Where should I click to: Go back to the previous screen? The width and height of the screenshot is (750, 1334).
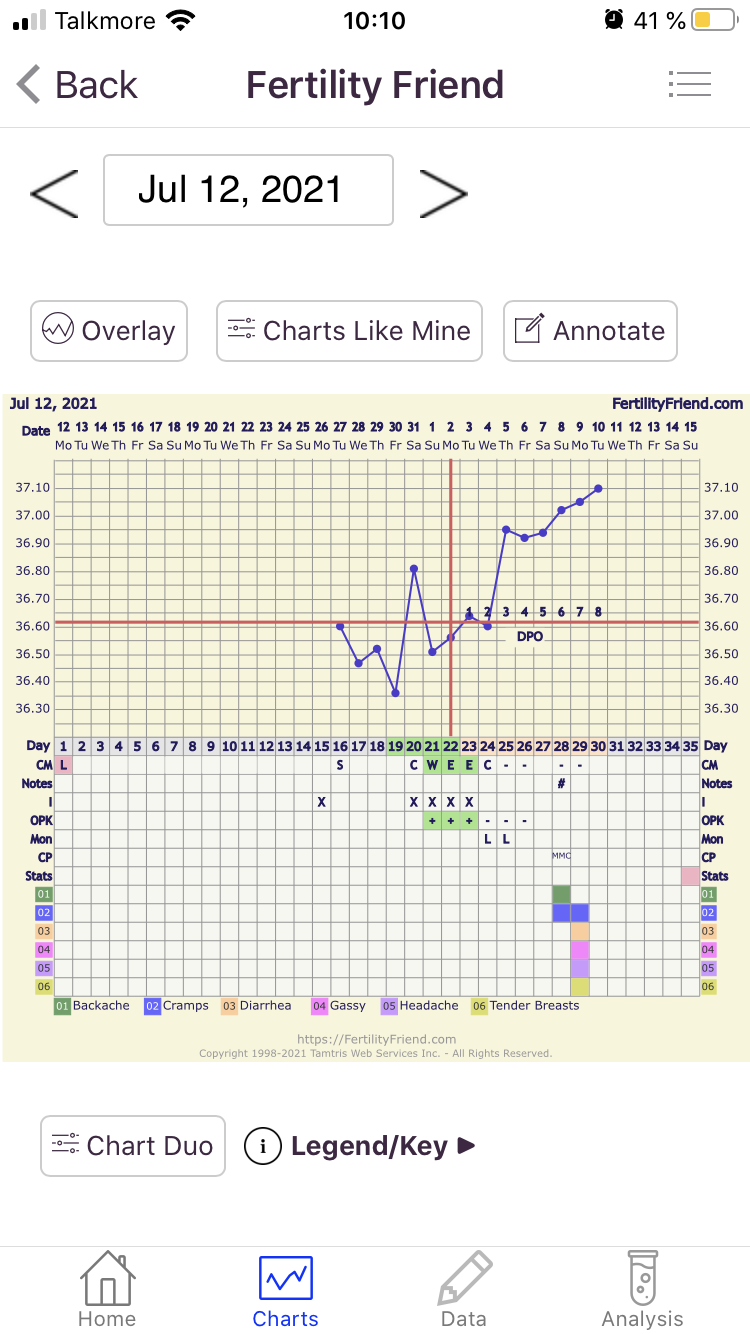[76, 85]
